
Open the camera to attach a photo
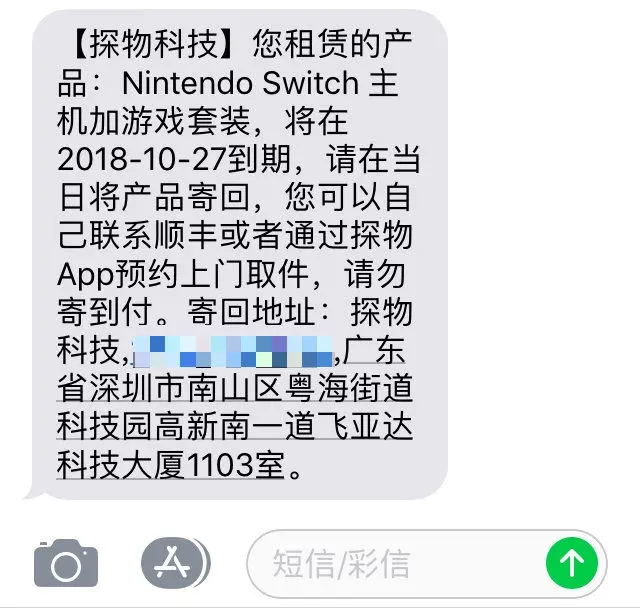pyautogui.click(x=66, y=563)
